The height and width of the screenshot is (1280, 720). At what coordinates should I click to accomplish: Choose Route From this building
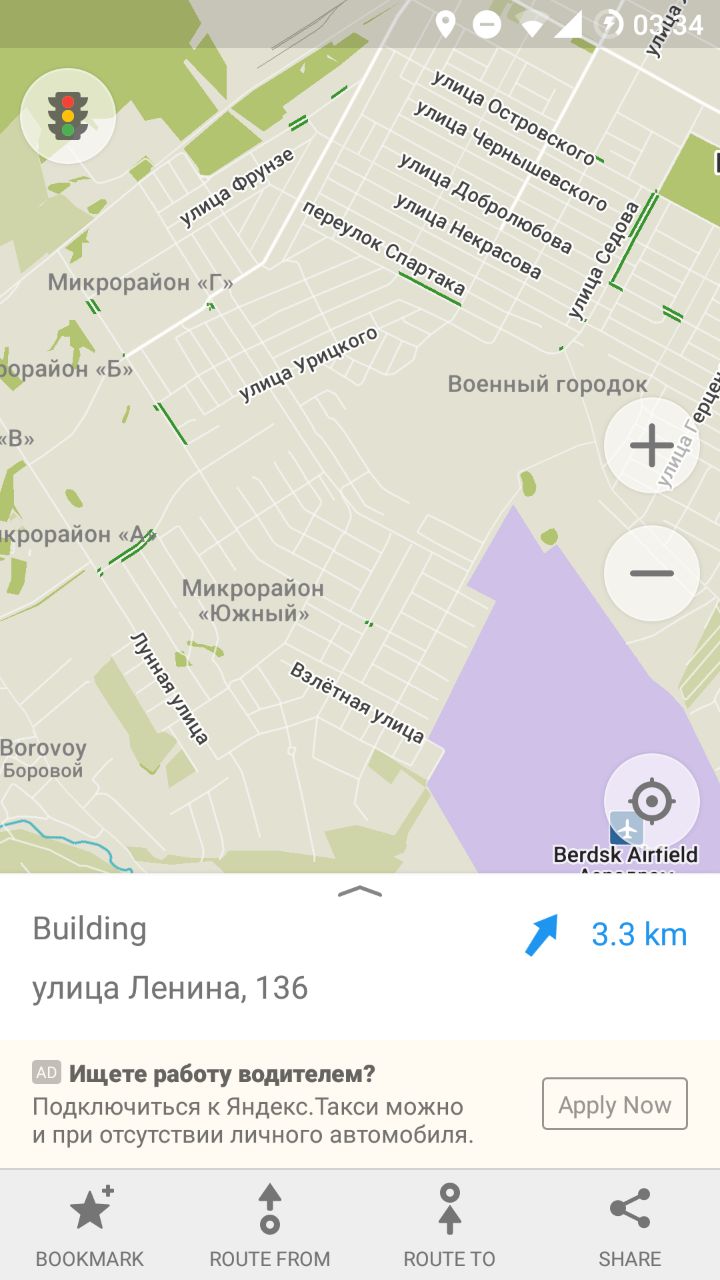coord(270,1226)
